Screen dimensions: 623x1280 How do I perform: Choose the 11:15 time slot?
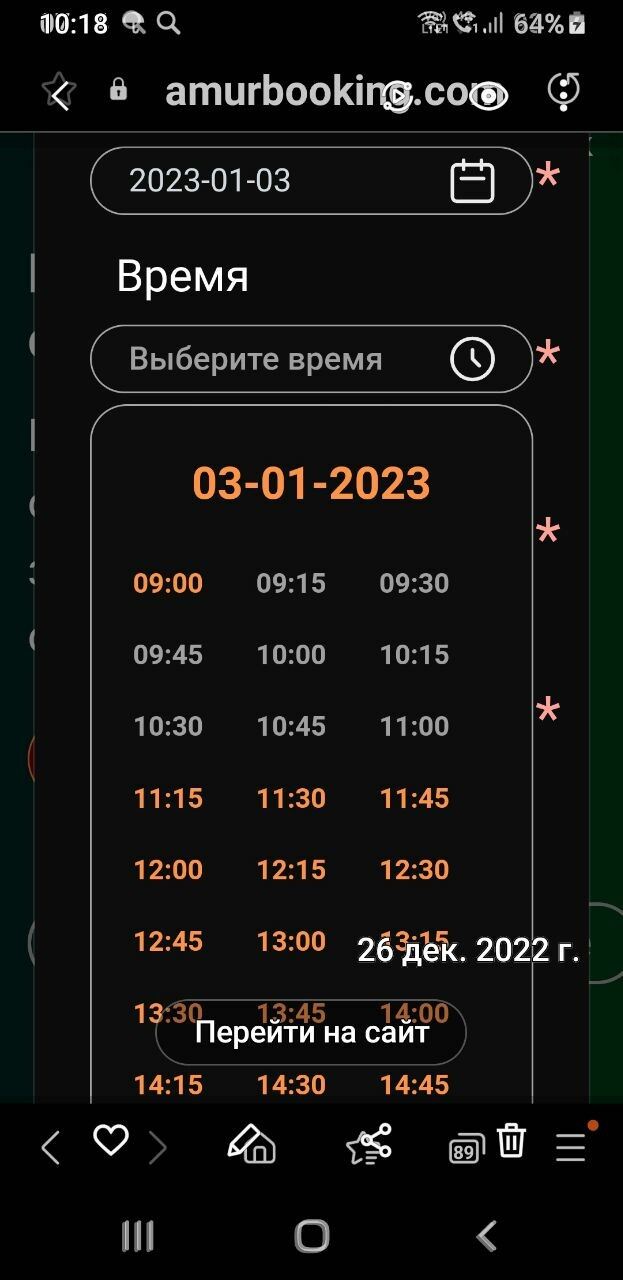[x=168, y=798]
